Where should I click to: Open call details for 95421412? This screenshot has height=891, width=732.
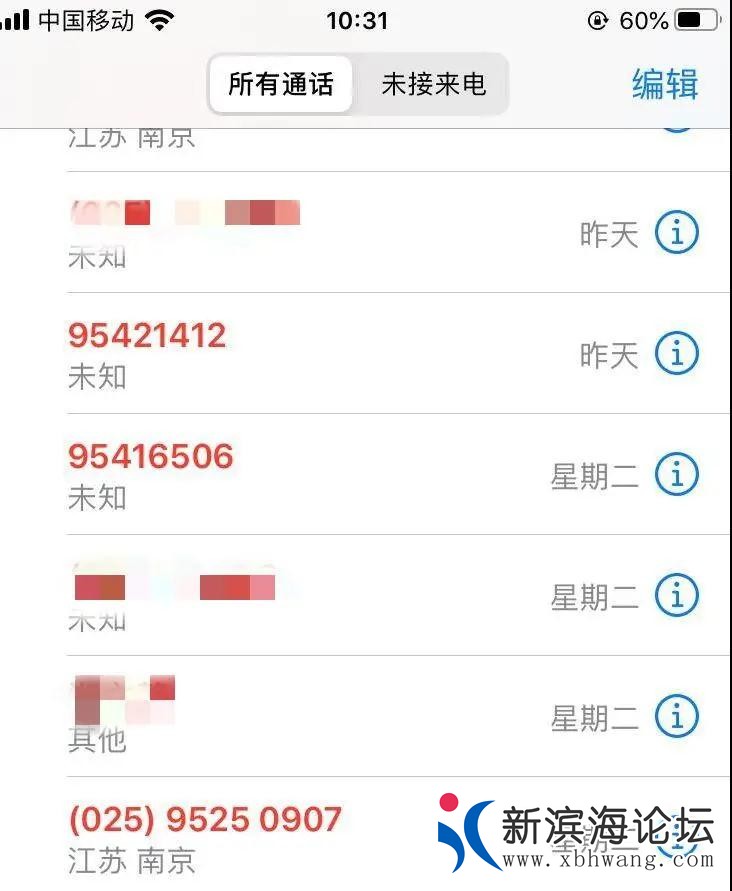pos(679,353)
